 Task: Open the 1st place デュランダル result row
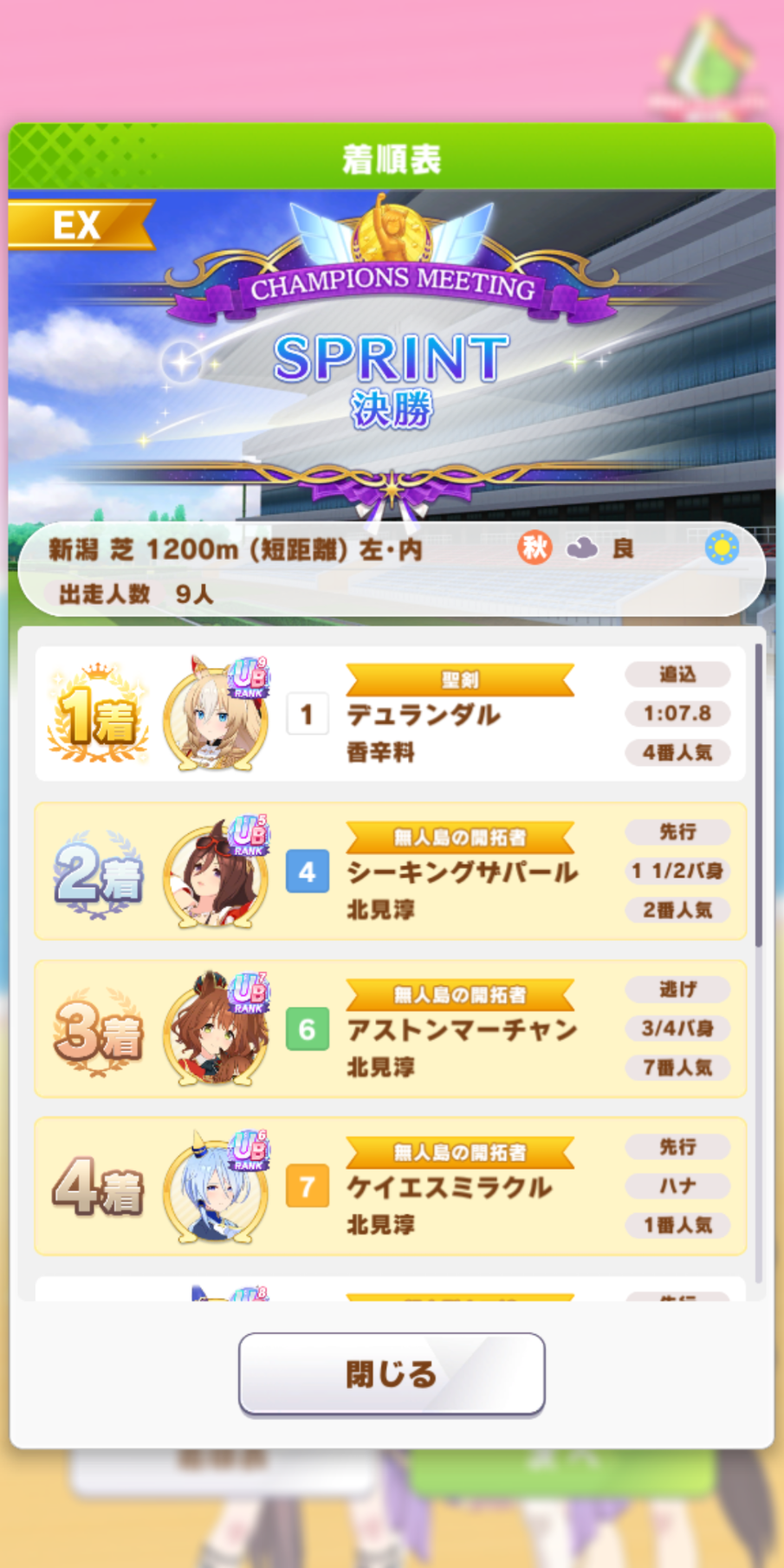coord(390,714)
